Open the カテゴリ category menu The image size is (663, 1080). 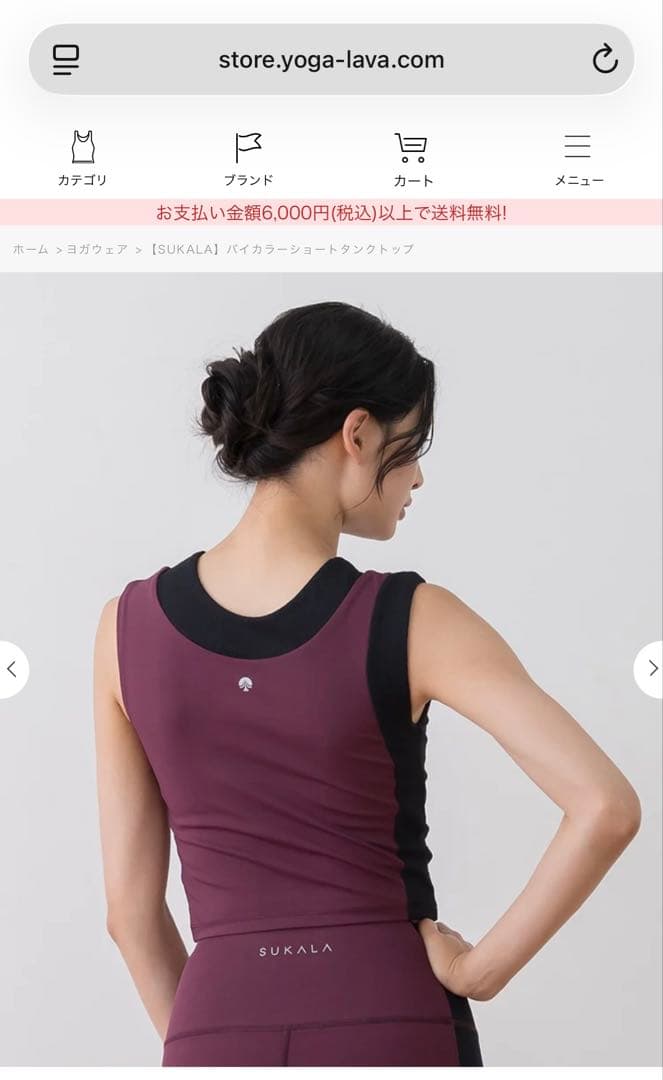[82, 159]
